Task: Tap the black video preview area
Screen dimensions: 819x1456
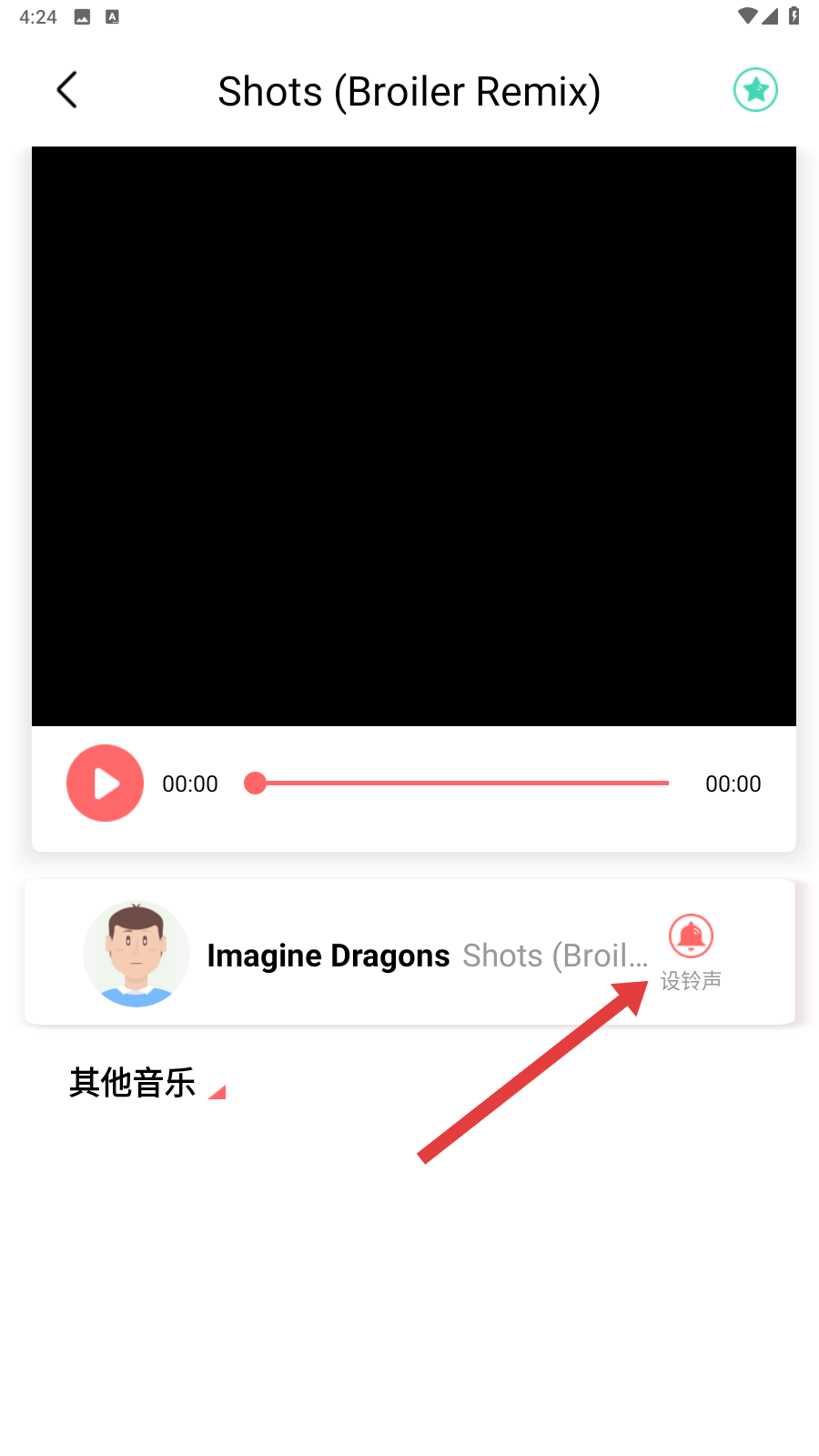Action: 414,437
